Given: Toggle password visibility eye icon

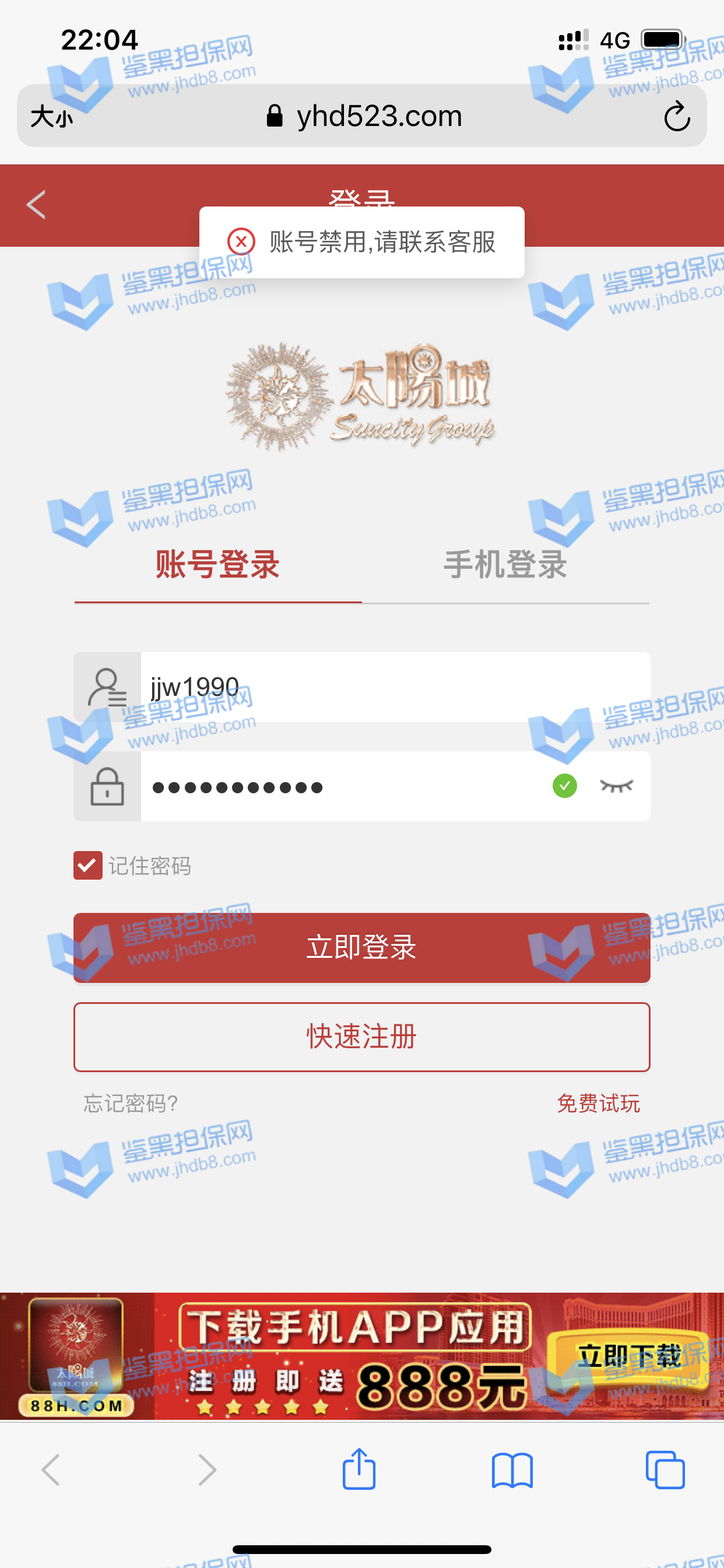Looking at the screenshot, I should tap(616, 786).
